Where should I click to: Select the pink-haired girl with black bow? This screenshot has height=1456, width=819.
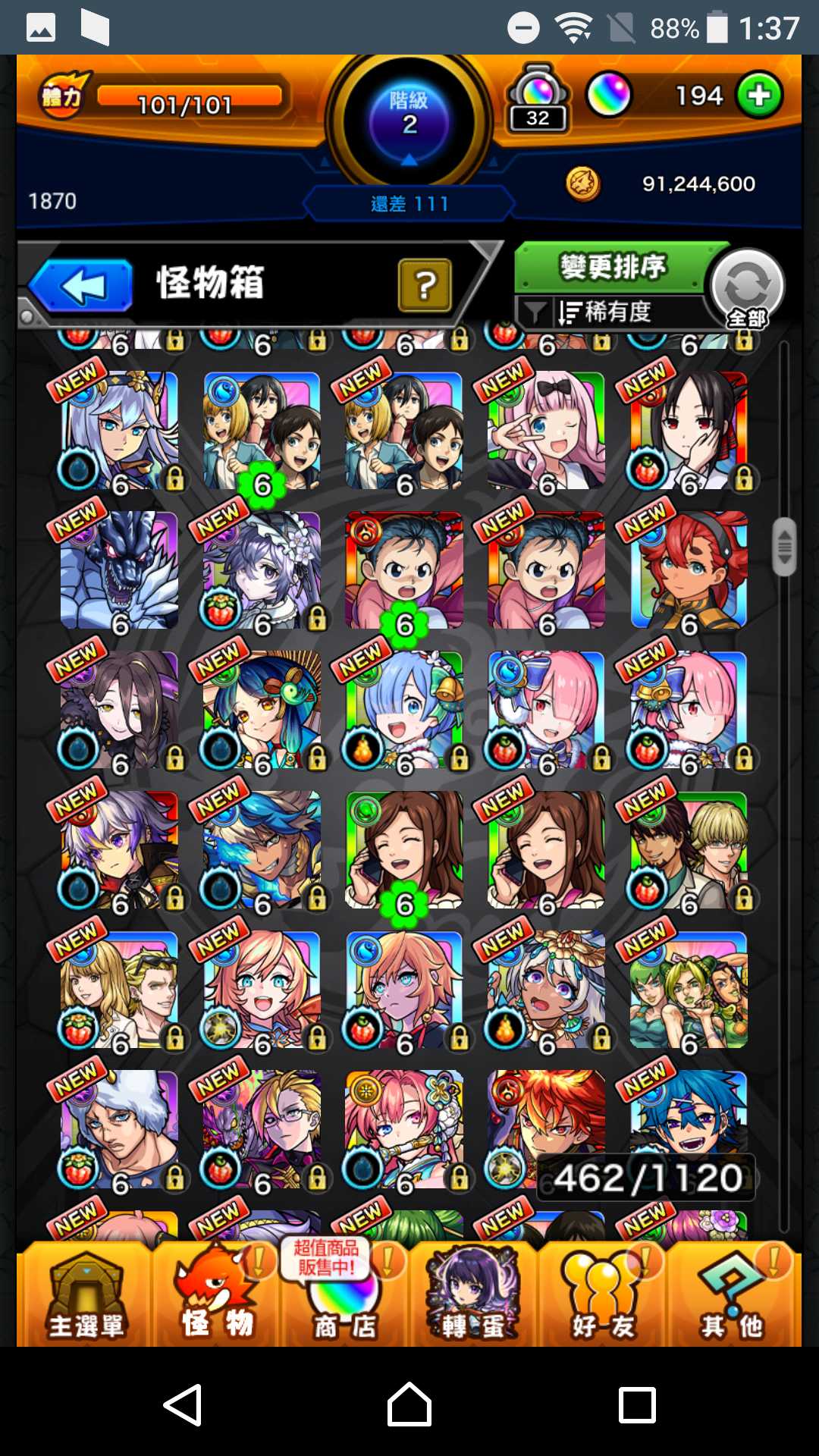click(x=546, y=430)
